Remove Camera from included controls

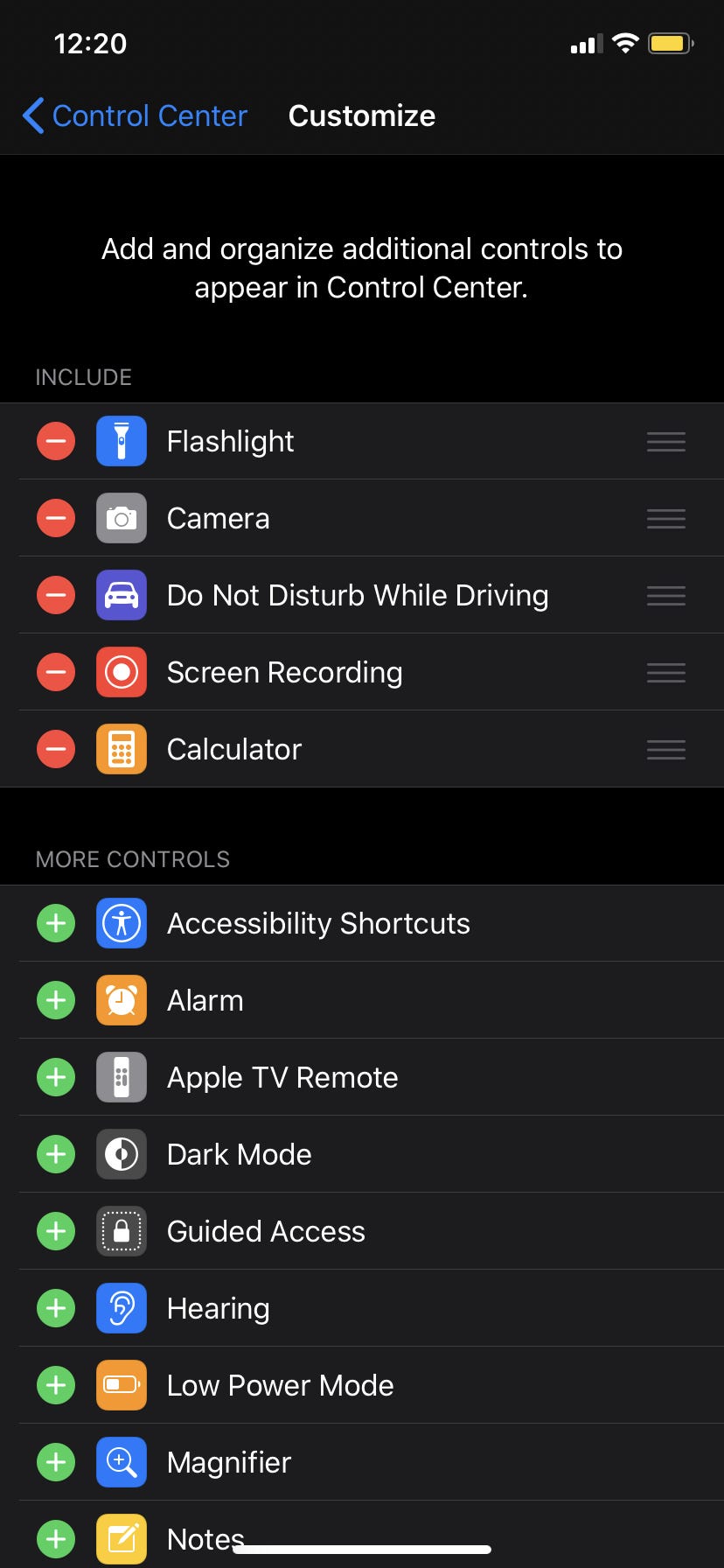click(x=56, y=518)
